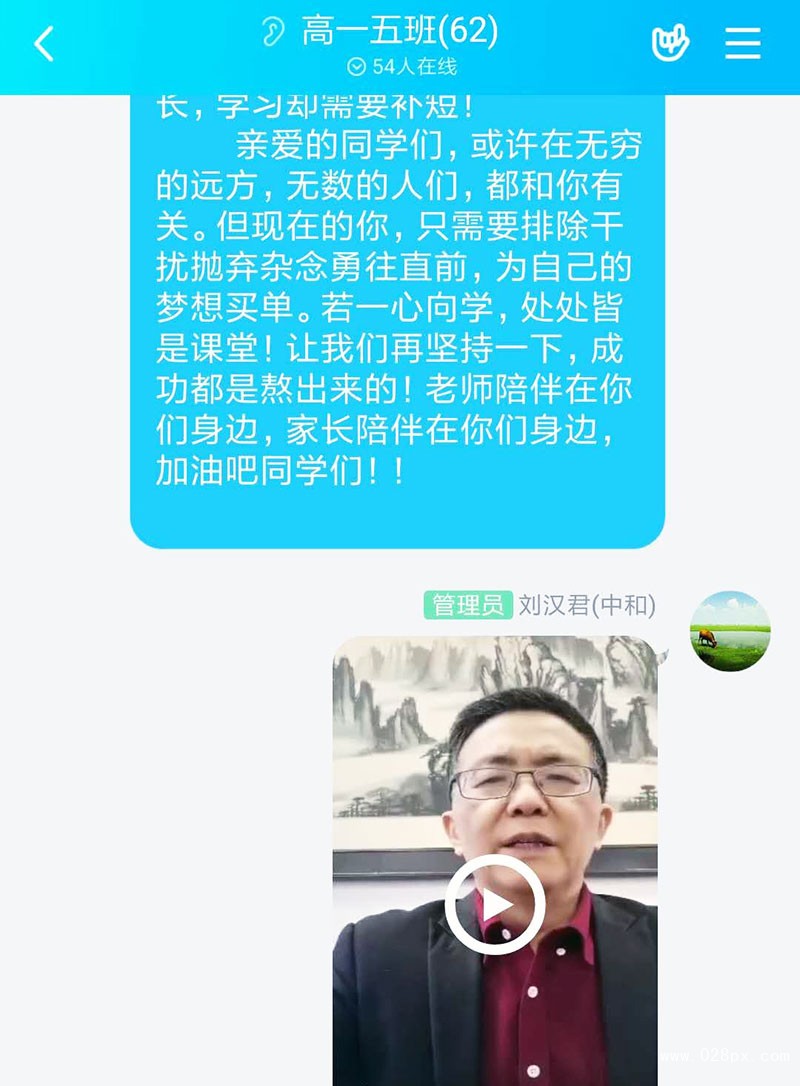Open 刘汉君's profile avatar
Viewport: 800px width, 1086px height.
point(730,631)
